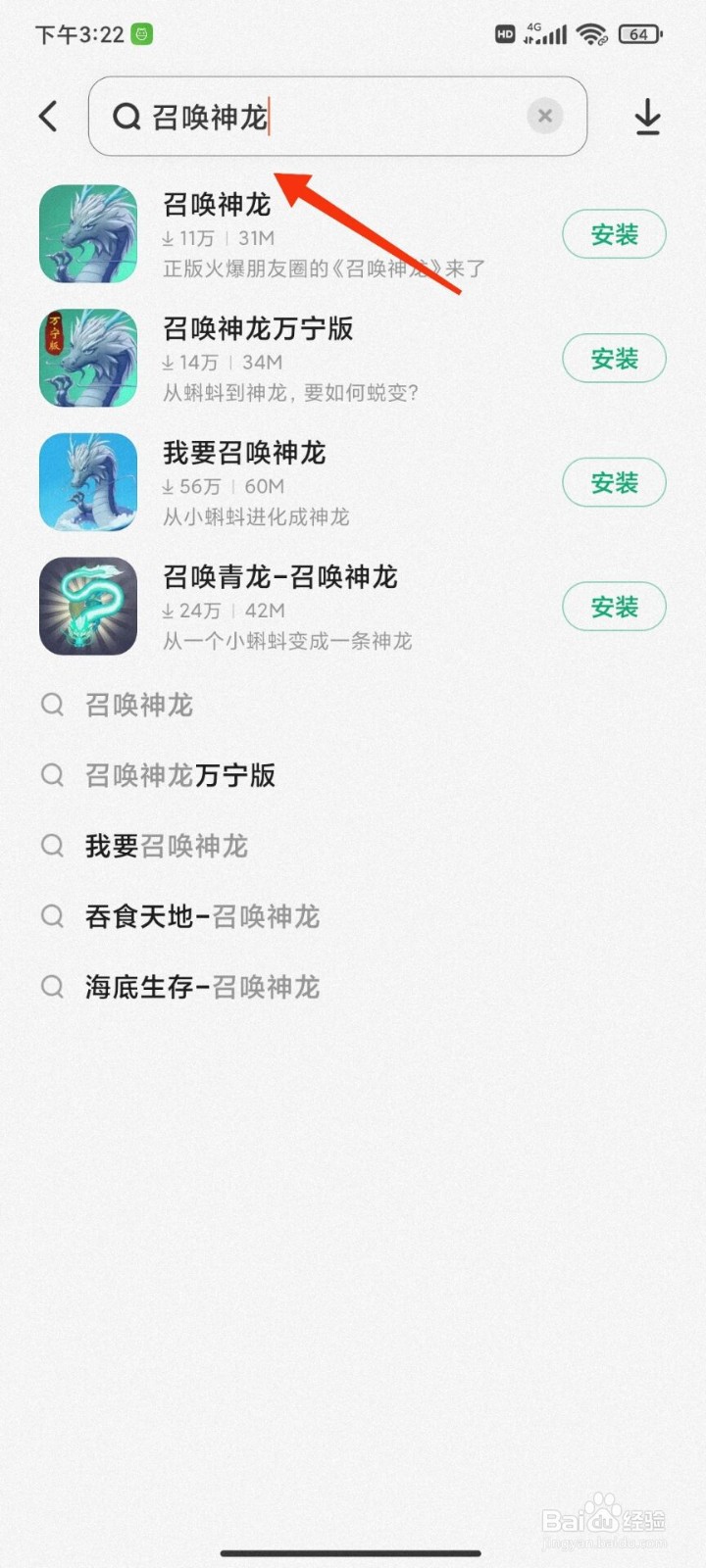This screenshot has height=1568, width=706.
Task: Install the 召唤神龙 app
Action: pyautogui.click(x=614, y=233)
